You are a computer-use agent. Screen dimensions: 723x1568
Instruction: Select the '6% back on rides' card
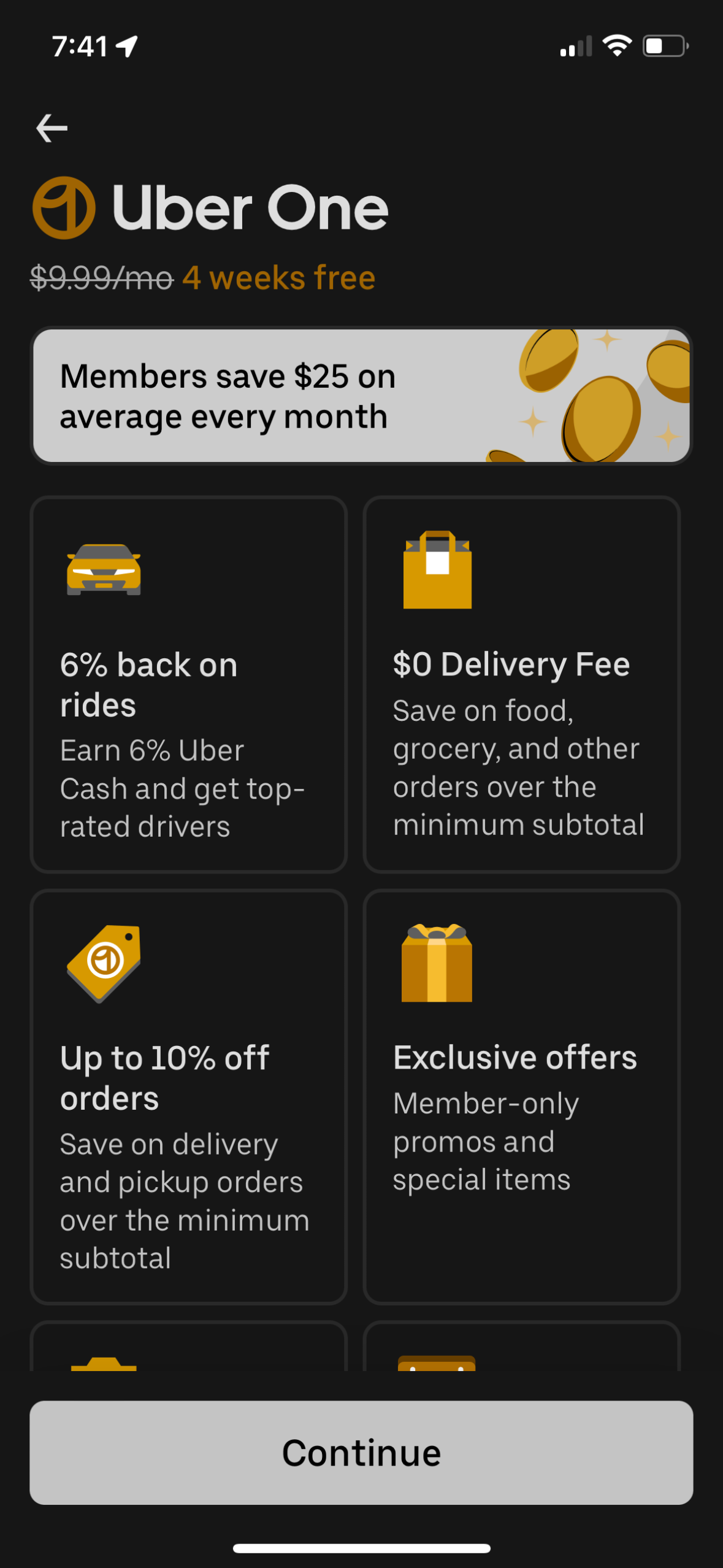[187, 687]
